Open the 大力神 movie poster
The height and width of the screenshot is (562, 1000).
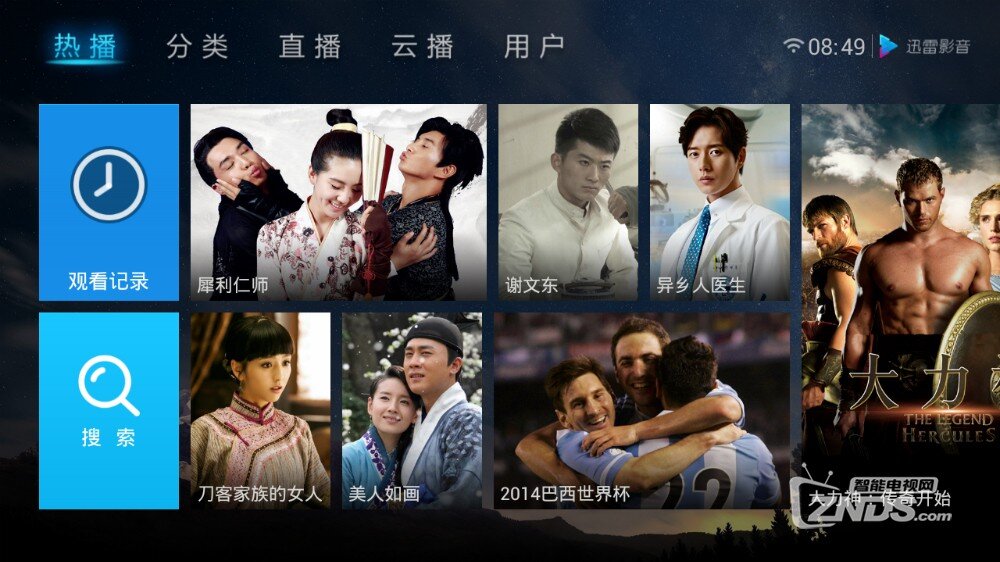pos(900,300)
